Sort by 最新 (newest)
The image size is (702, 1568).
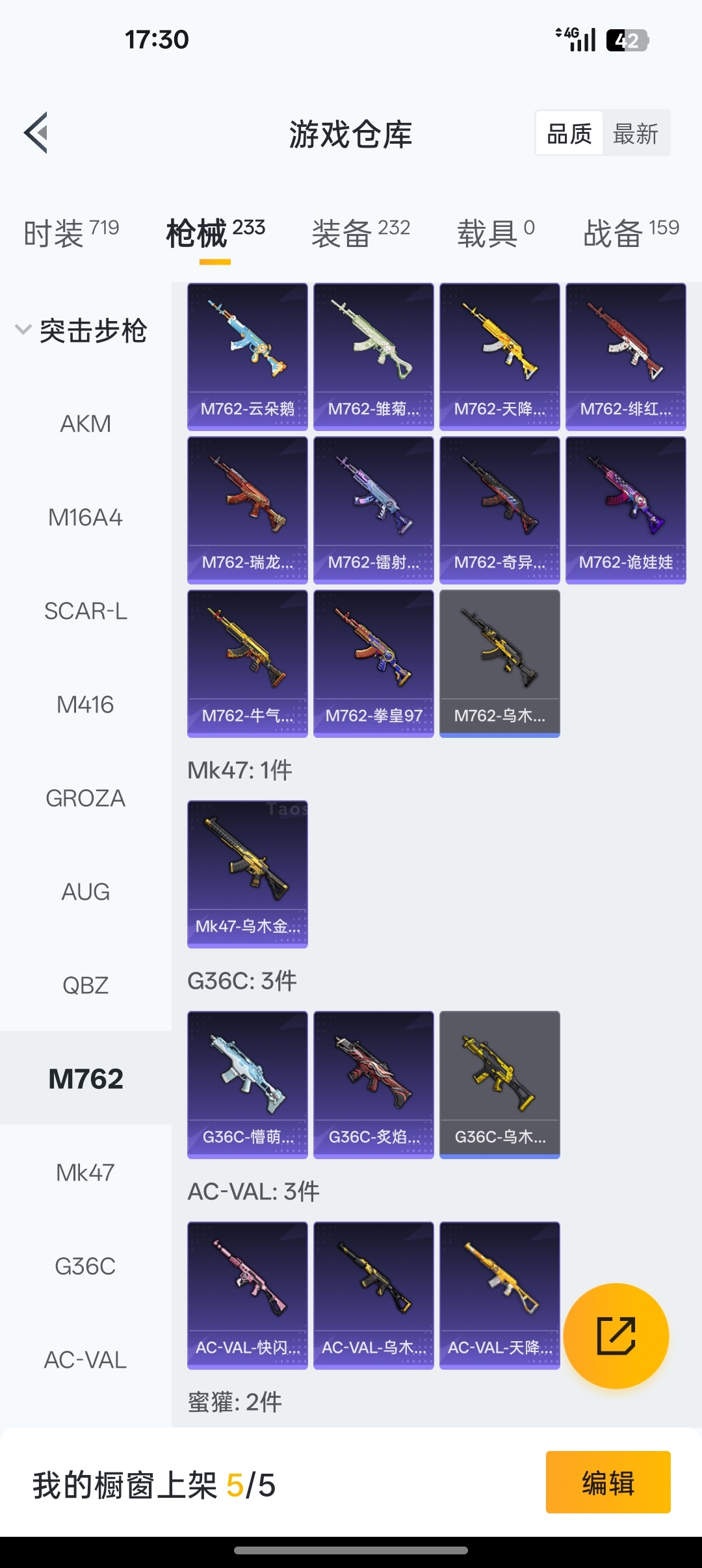tap(635, 134)
